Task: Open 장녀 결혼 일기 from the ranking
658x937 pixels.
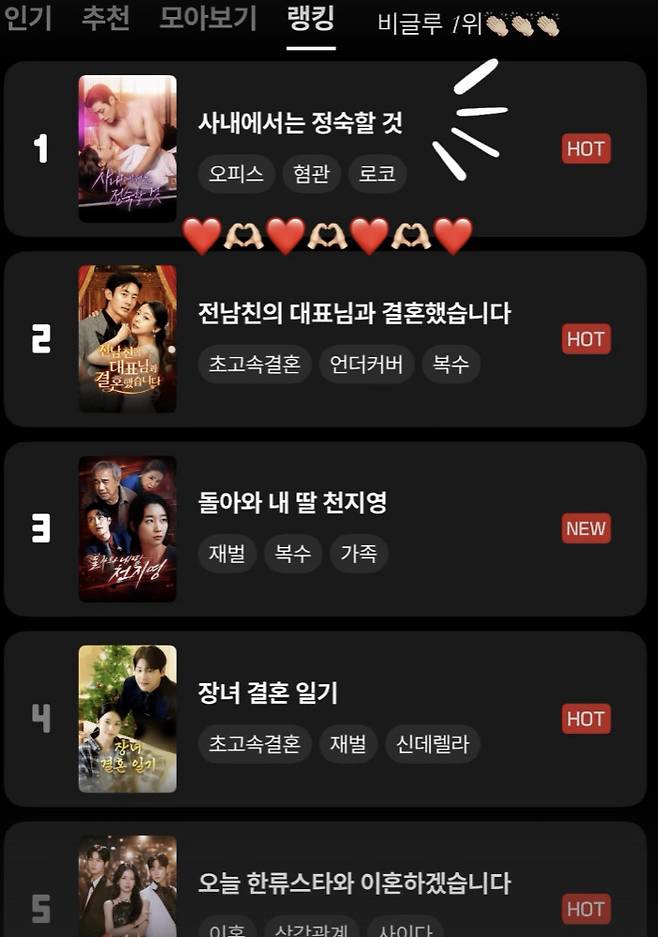Action: 268,692
